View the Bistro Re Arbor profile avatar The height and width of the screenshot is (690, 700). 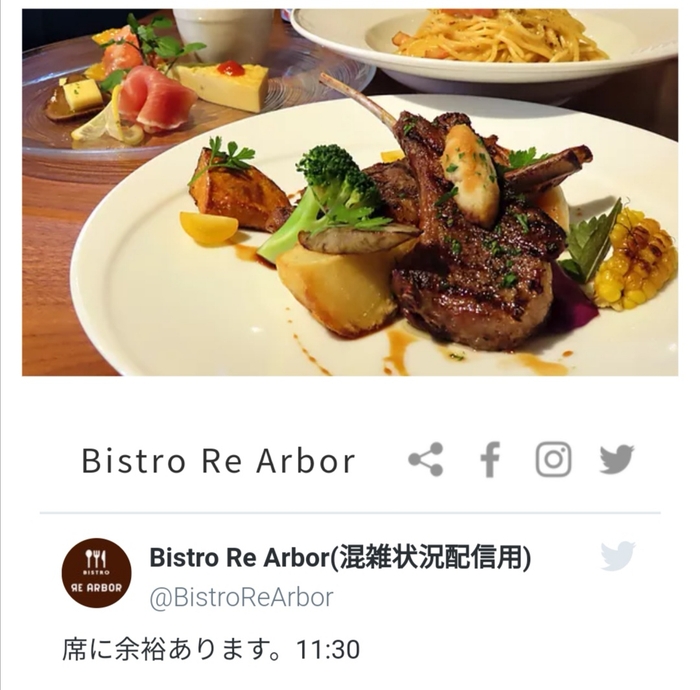[96, 574]
